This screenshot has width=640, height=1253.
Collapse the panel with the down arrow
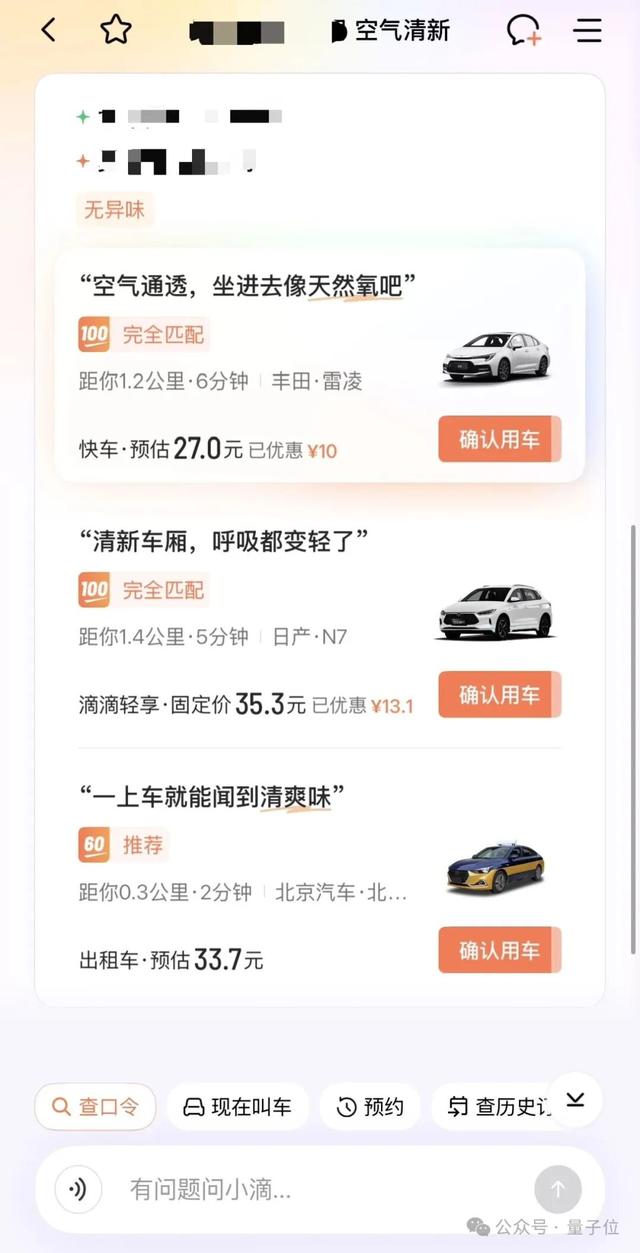coord(575,1100)
